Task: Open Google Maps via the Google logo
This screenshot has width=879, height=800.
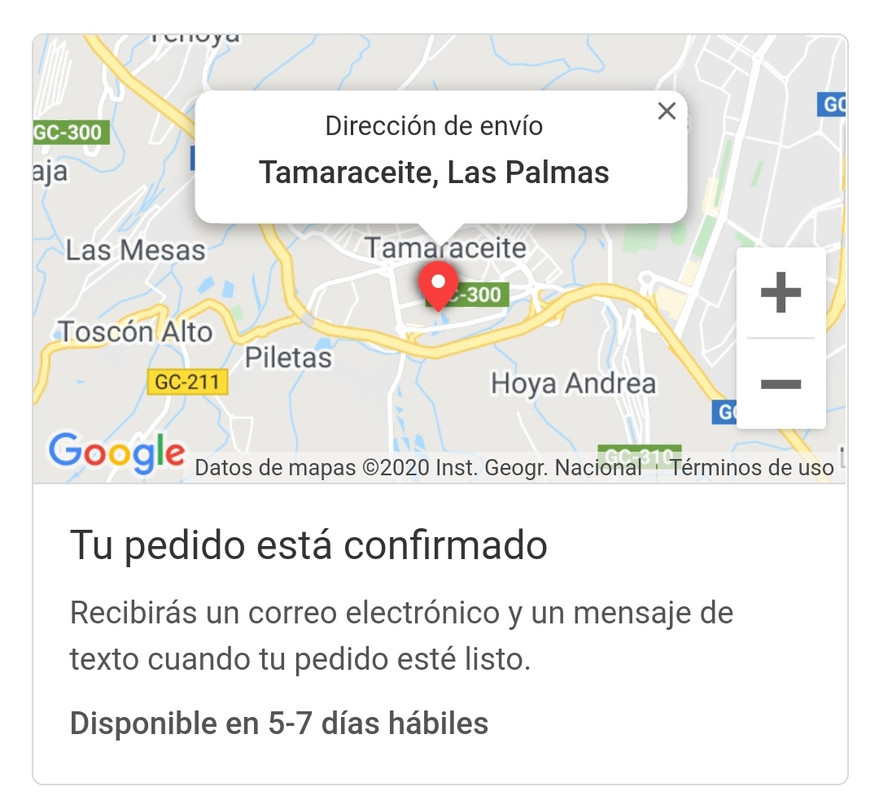Action: (x=116, y=453)
